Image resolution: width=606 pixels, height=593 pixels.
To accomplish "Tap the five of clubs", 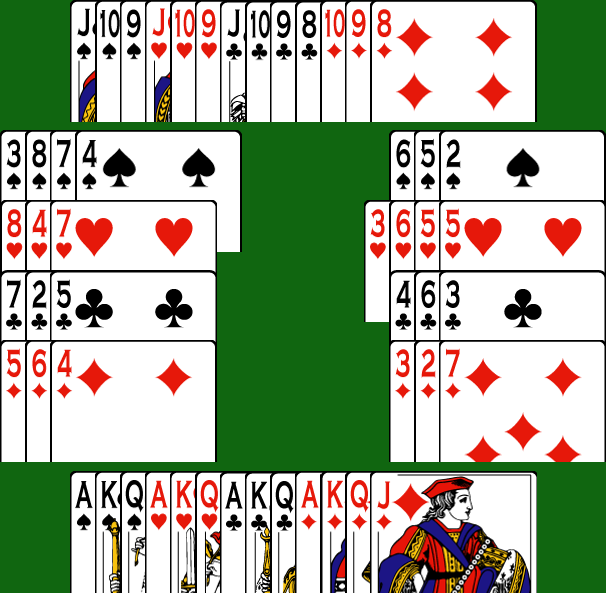I will tap(135, 307).
